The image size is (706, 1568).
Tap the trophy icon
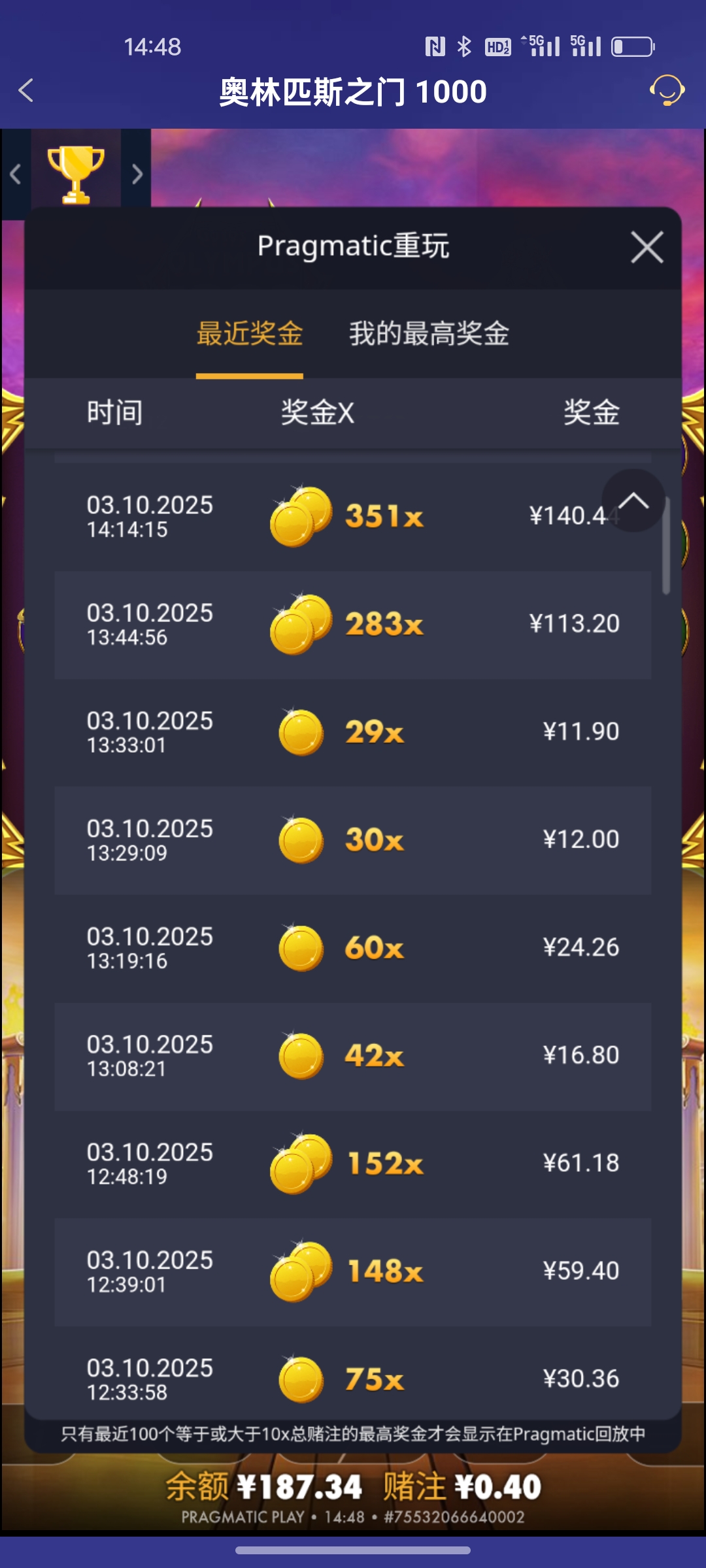click(76, 174)
